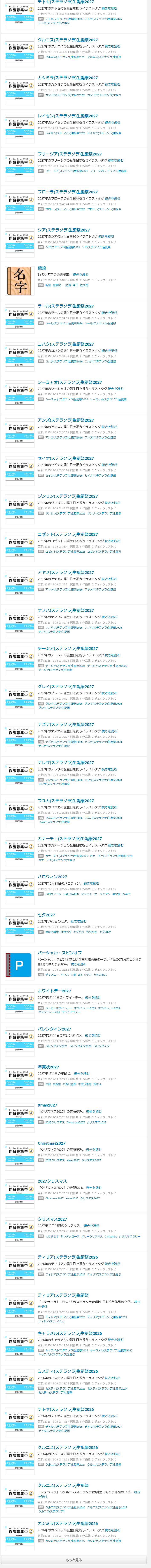Screen dimensions: 151x1568
Task: Open the 2027クリスマス article
Action: (x=52, y=1181)
